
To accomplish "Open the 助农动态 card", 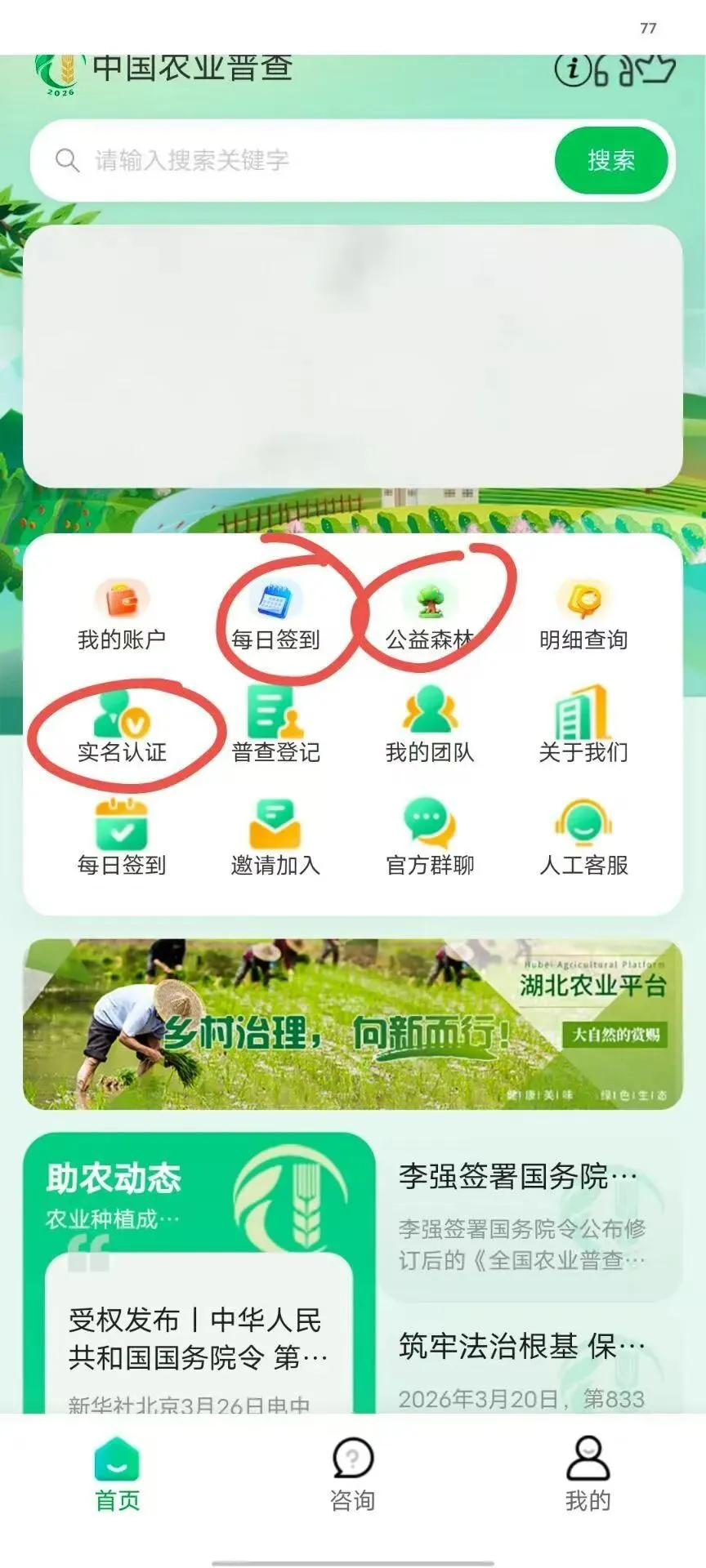I will (199, 1273).
